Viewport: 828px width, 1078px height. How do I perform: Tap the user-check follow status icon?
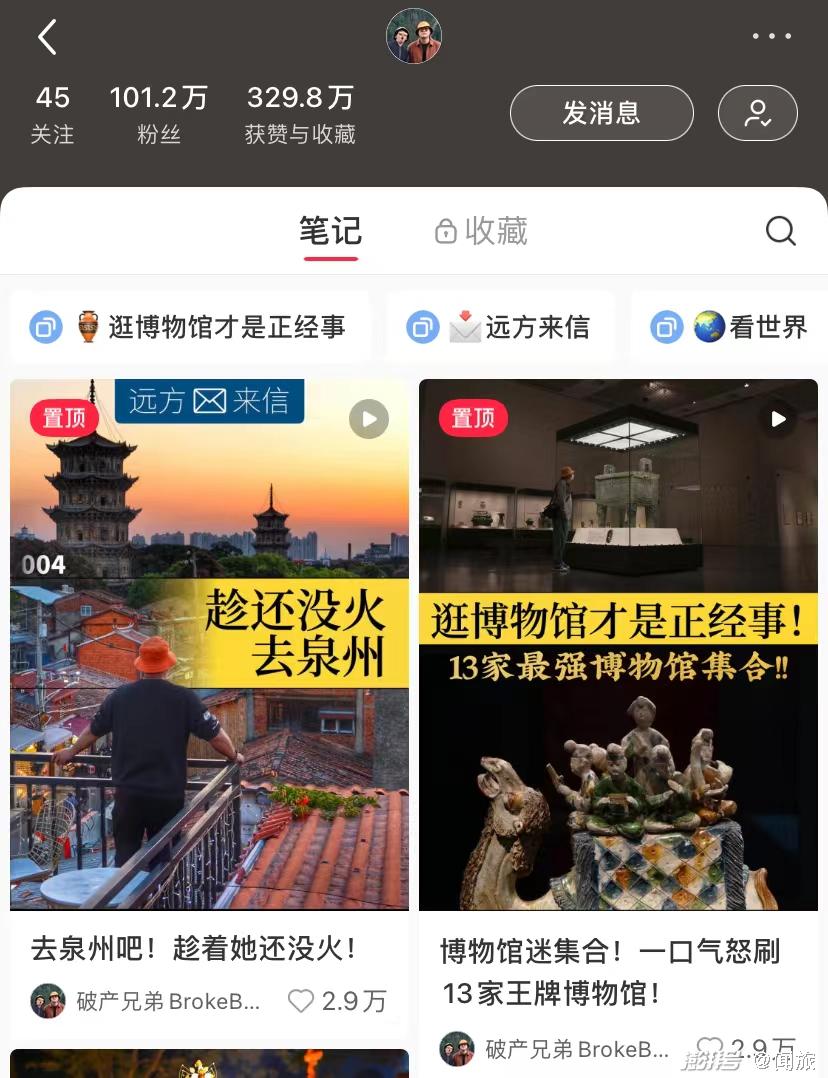click(757, 113)
